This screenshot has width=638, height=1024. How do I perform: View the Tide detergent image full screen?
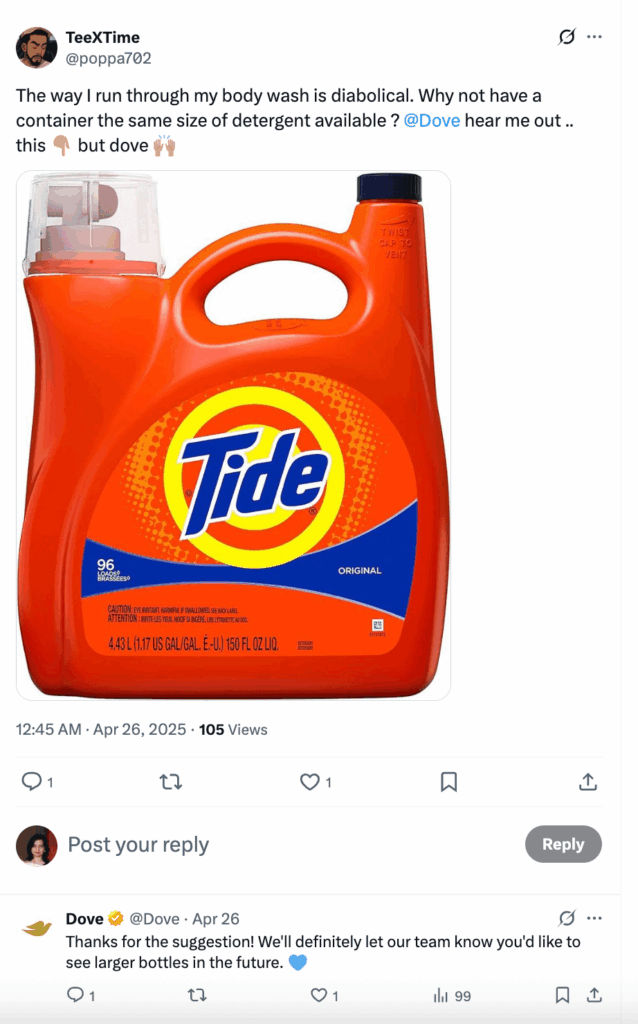pyautogui.click(x=233, y=435)
